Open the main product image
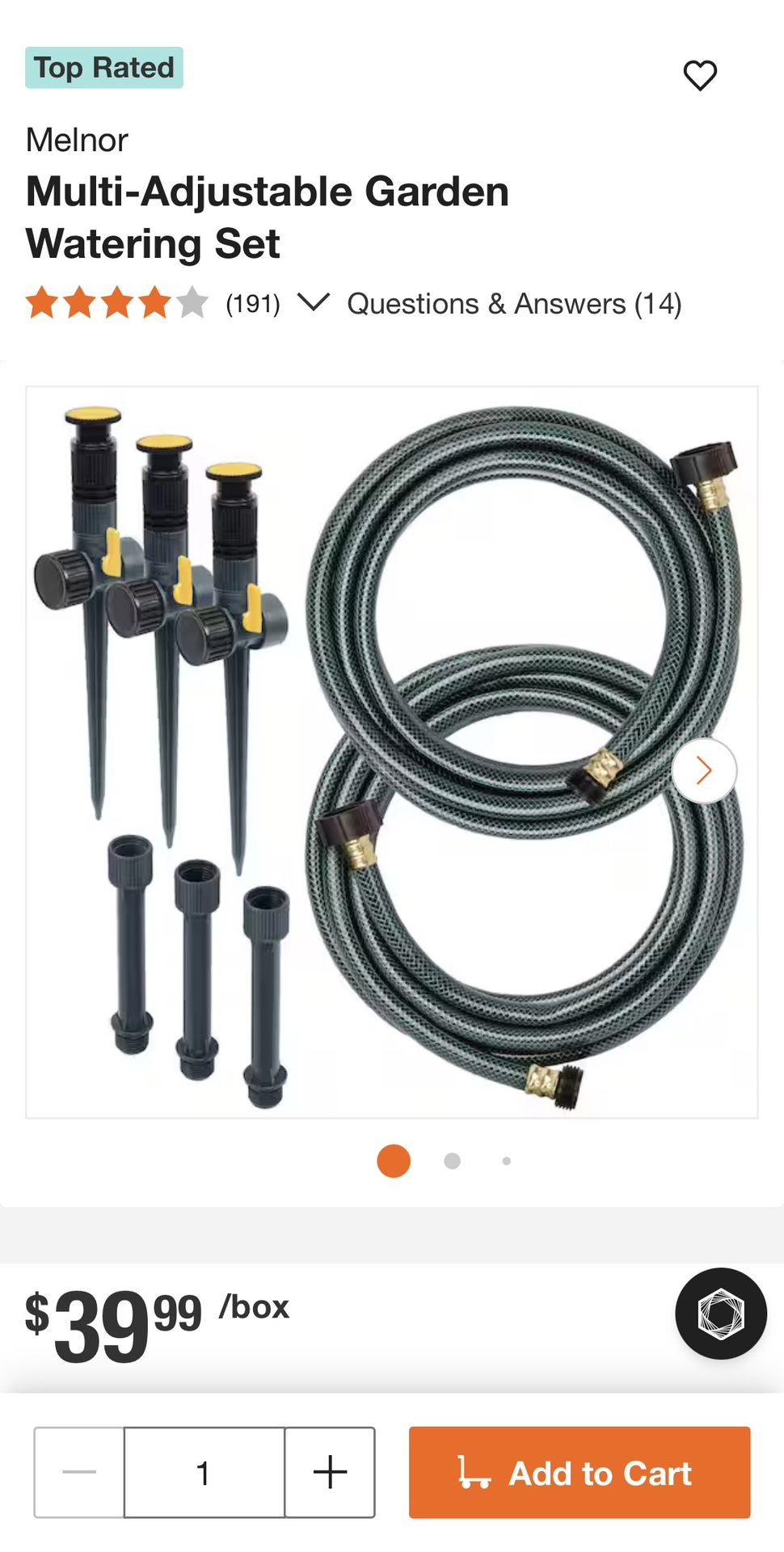784x1552 pixels. (x=392, y=753)
